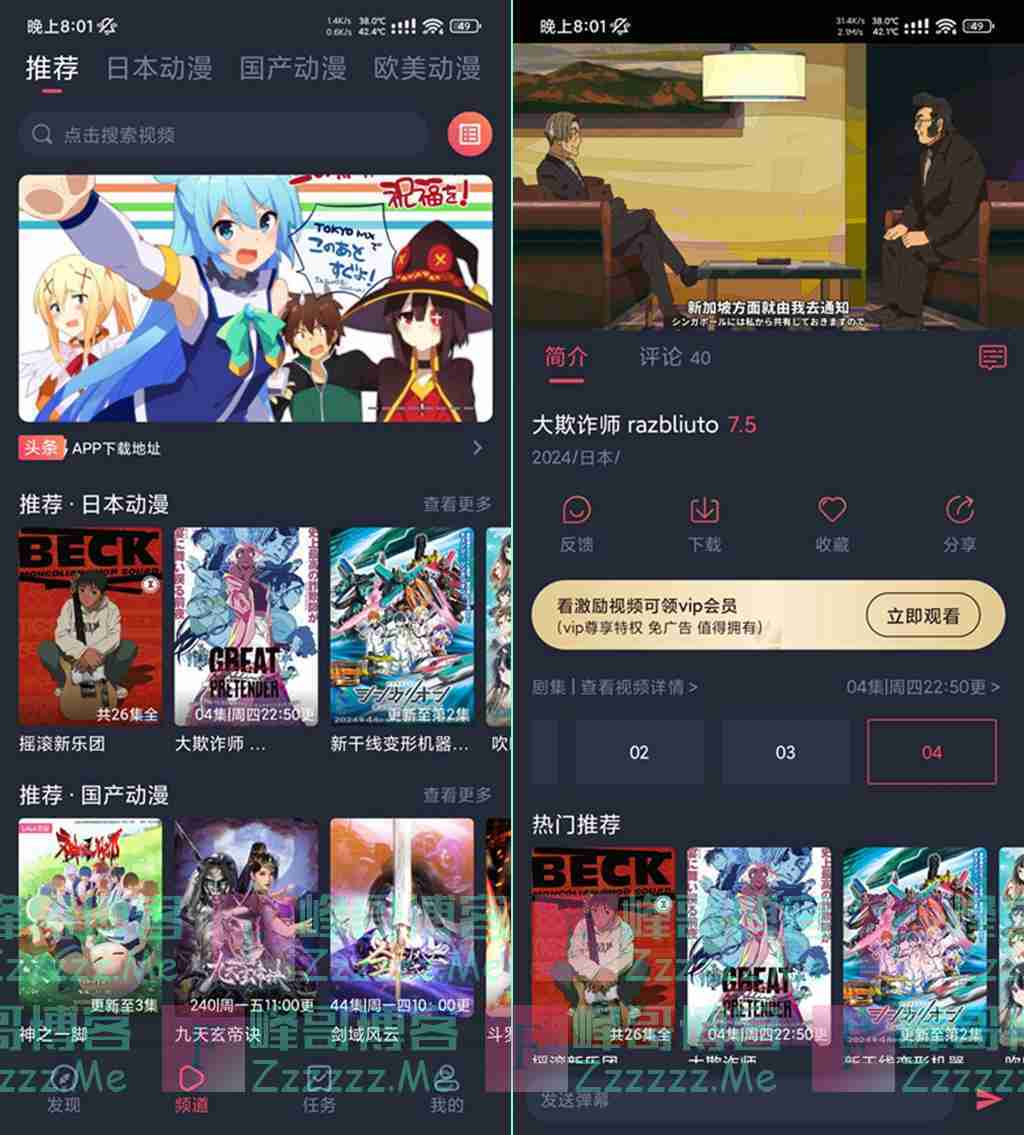Open the red category list icon beside search
1024x1135 pixels.
(x=470, y=134)
